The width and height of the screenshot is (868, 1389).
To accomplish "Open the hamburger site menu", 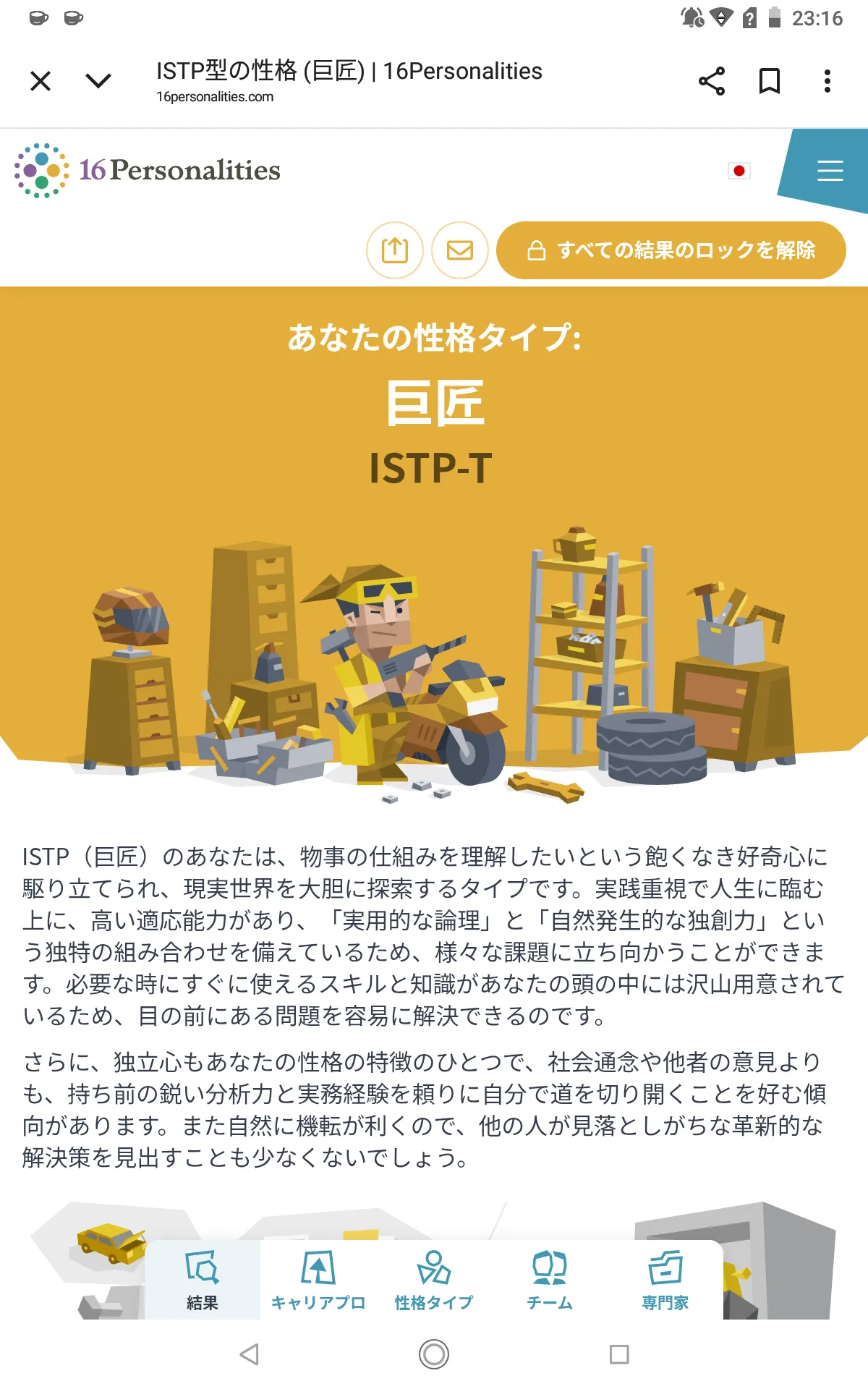I will 830,171.
